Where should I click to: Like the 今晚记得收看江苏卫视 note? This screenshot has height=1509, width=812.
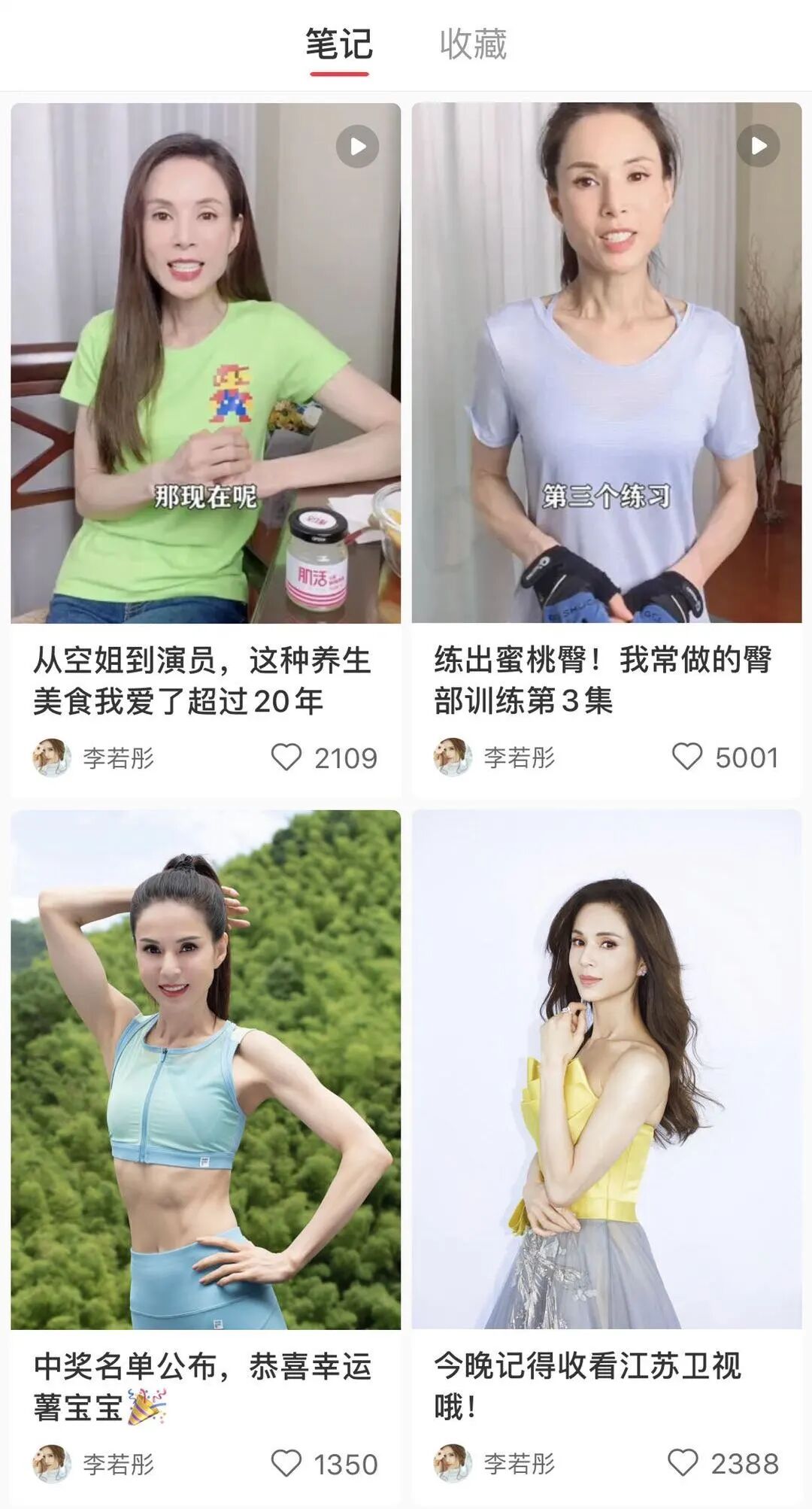point(683,1462)
